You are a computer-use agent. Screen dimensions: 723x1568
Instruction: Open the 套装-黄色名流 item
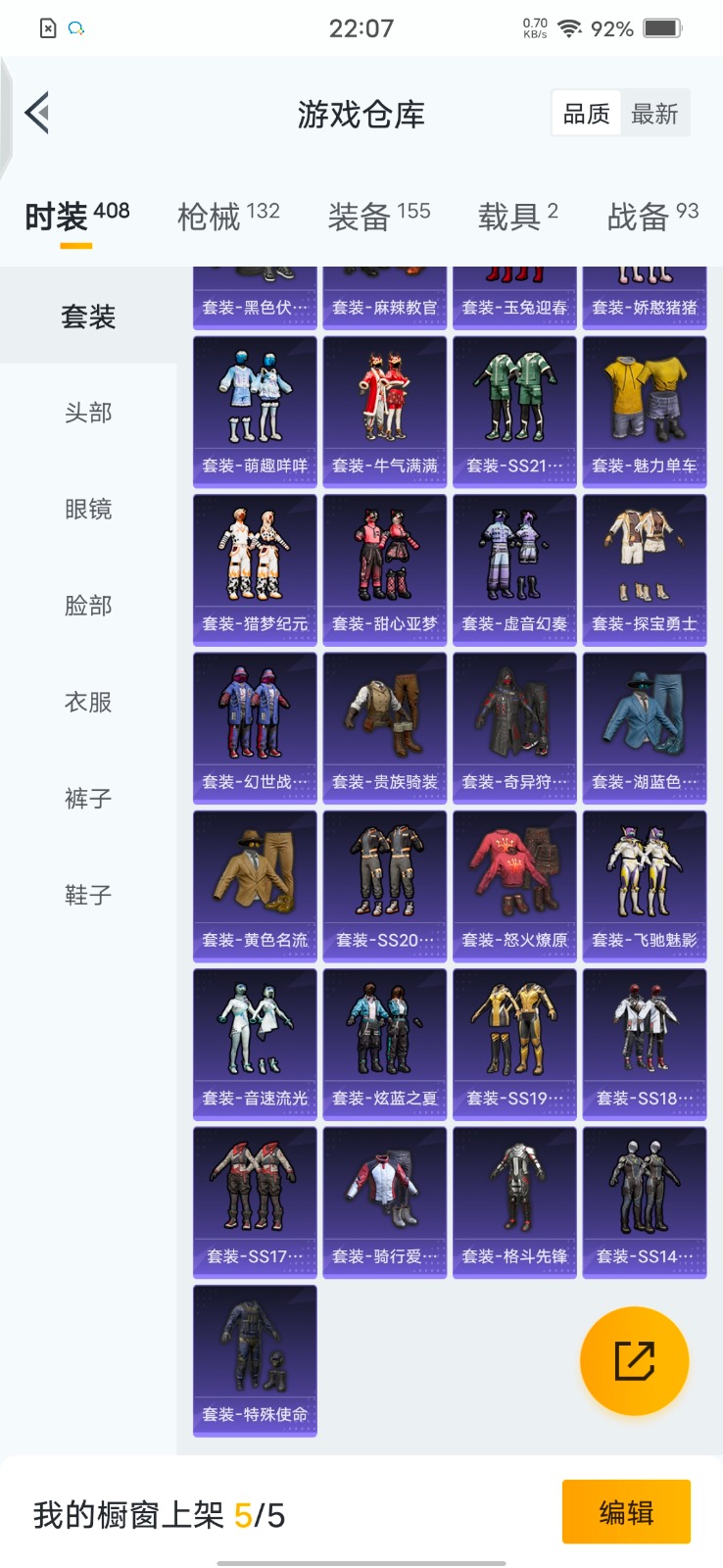coord(255,886)
